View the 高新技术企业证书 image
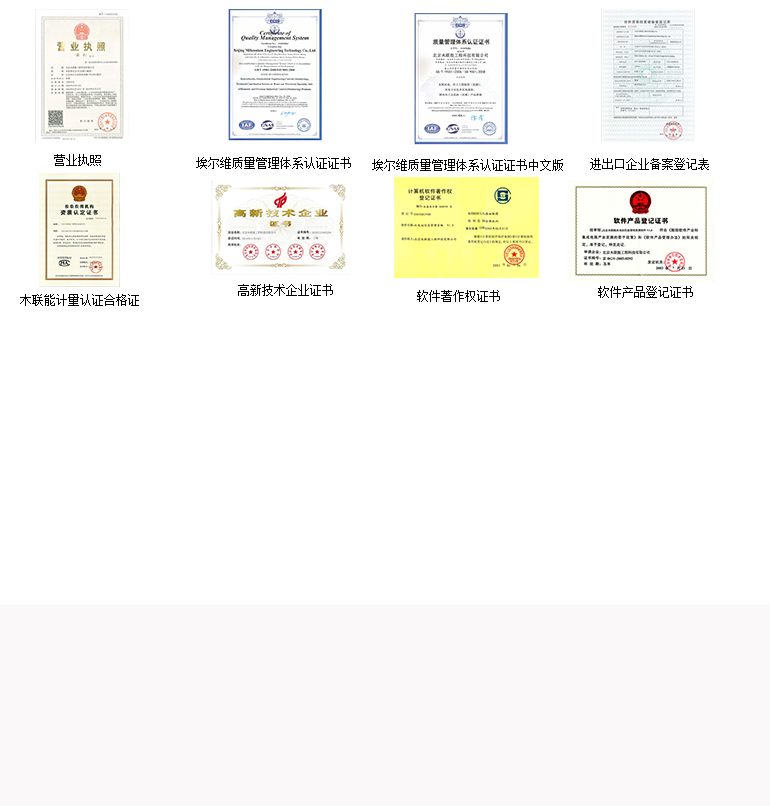 280,228
